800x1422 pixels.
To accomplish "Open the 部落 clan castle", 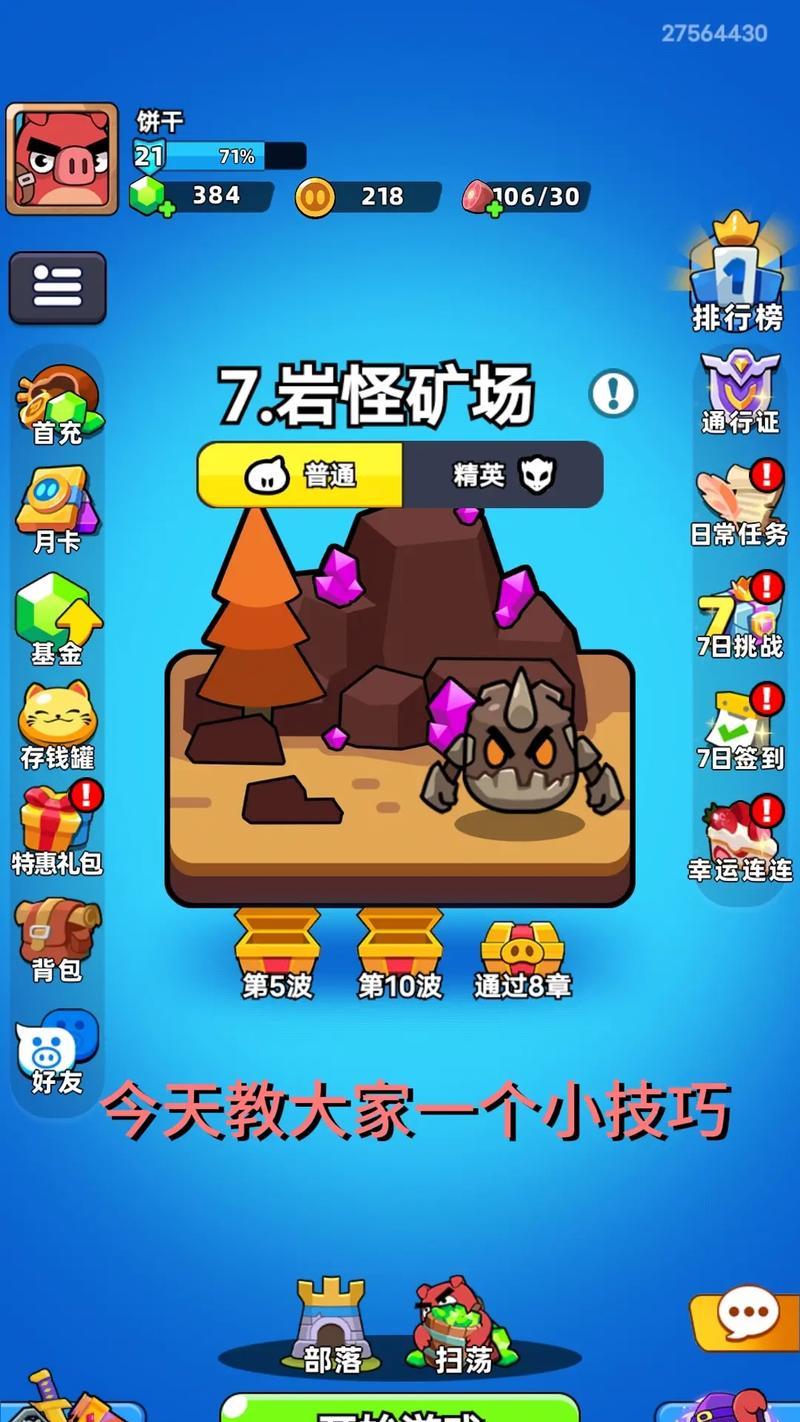I will 332,1323.
